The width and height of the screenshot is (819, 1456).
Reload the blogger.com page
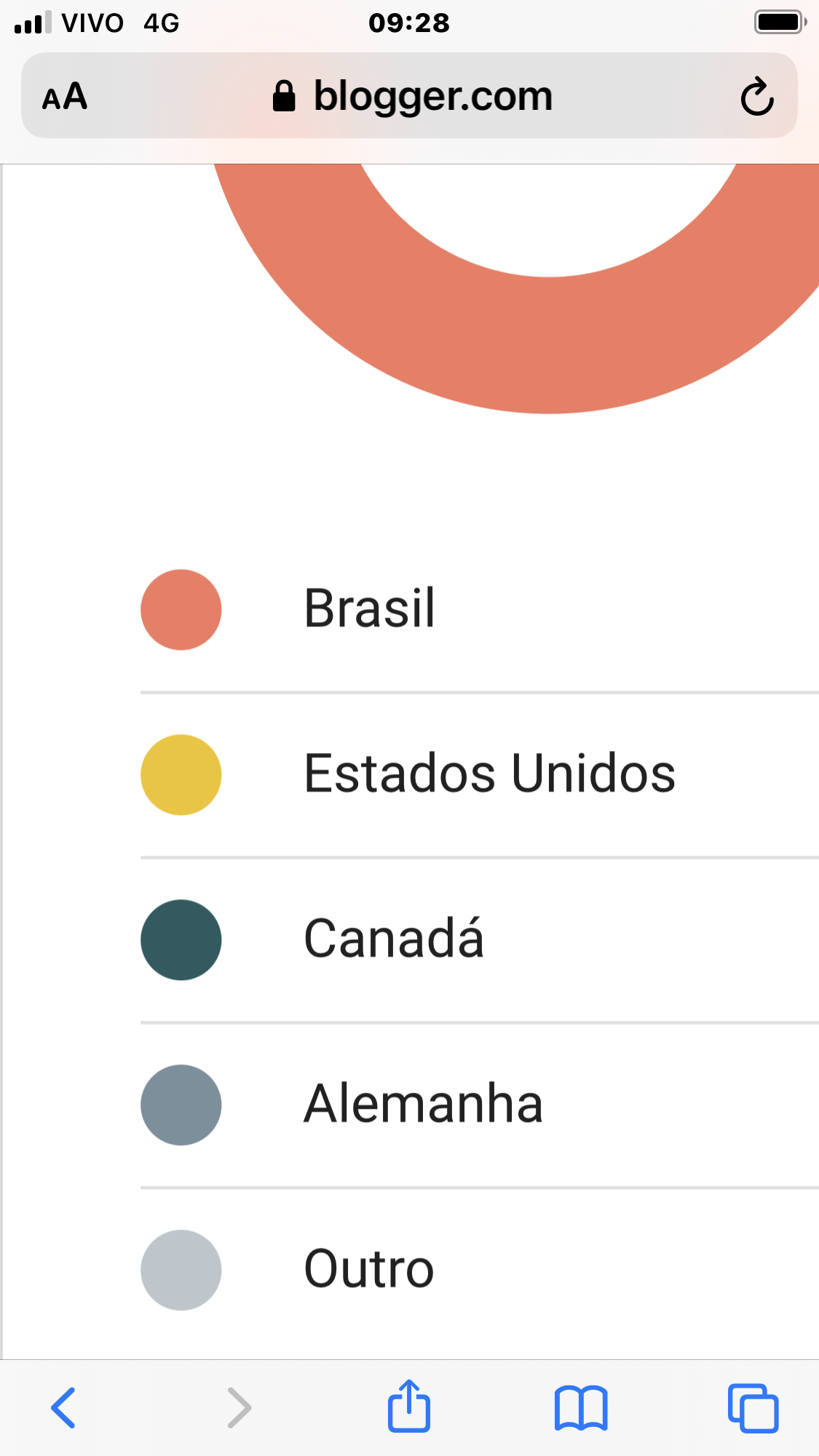click(756, 97)
